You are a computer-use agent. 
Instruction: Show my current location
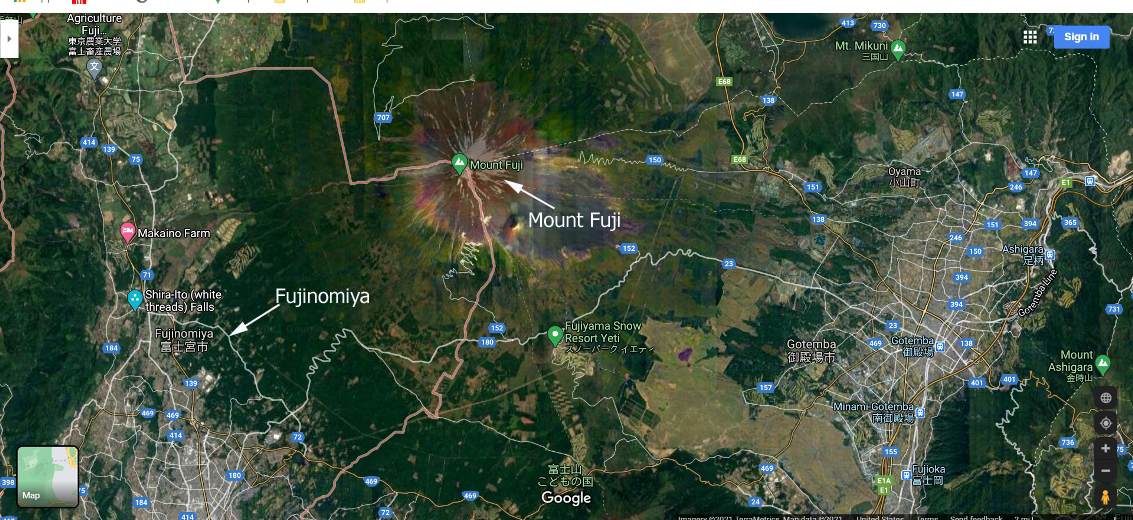click(1105, 423)
